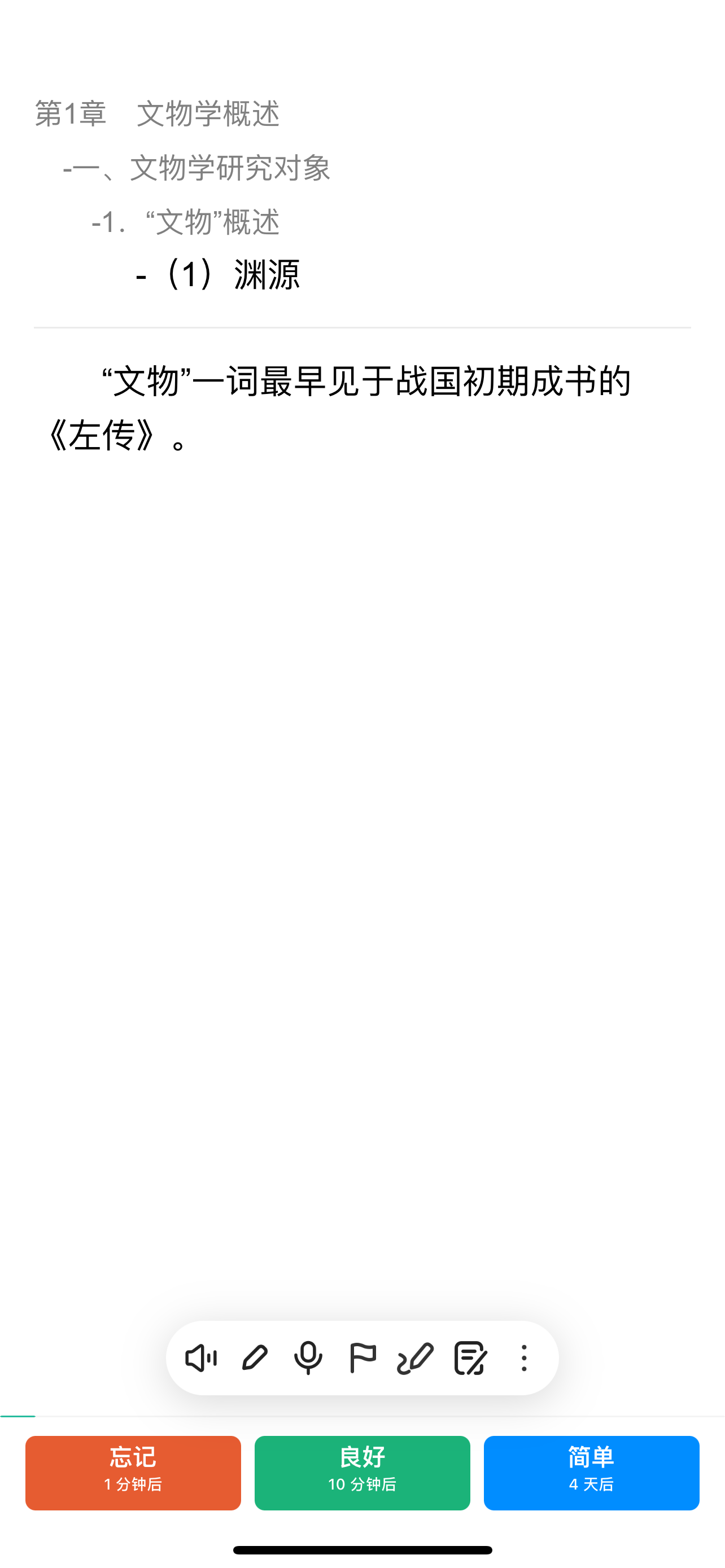Screen dimensions: 725x1568
Task: Rate card as 良好 (10 分钟后)
Action: click(362, 1473)
